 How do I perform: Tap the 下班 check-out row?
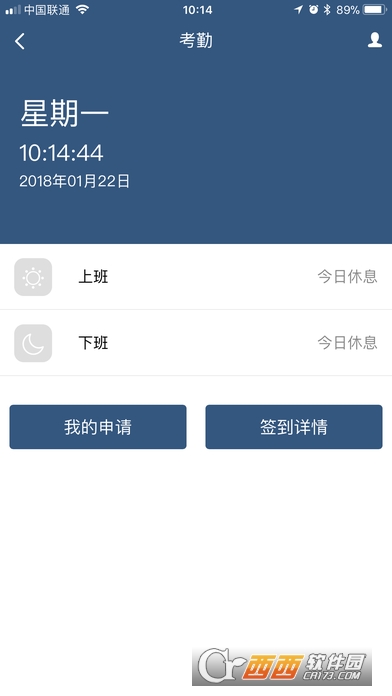(x=196, y=343)
